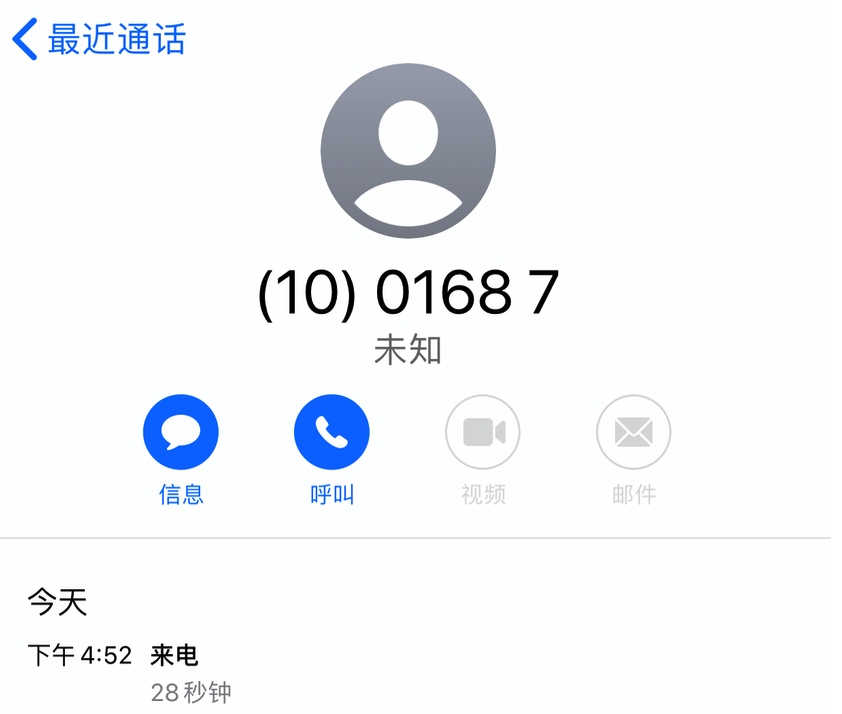Call this number with 呼叫 button
842x714 pixels.
332,433
